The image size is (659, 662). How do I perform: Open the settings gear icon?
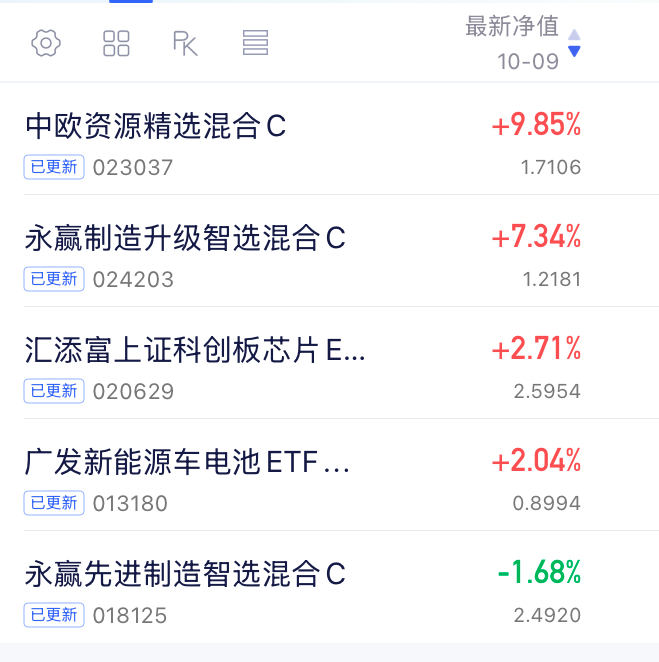[46, 43]
